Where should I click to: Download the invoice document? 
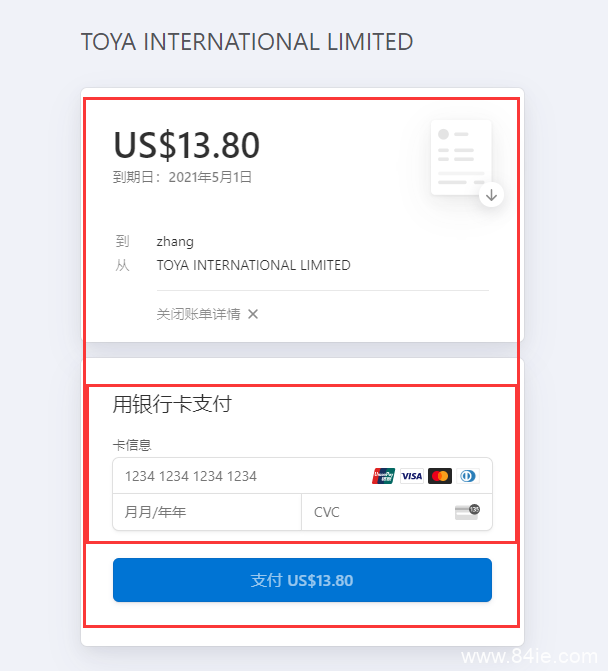coord(490,194)
